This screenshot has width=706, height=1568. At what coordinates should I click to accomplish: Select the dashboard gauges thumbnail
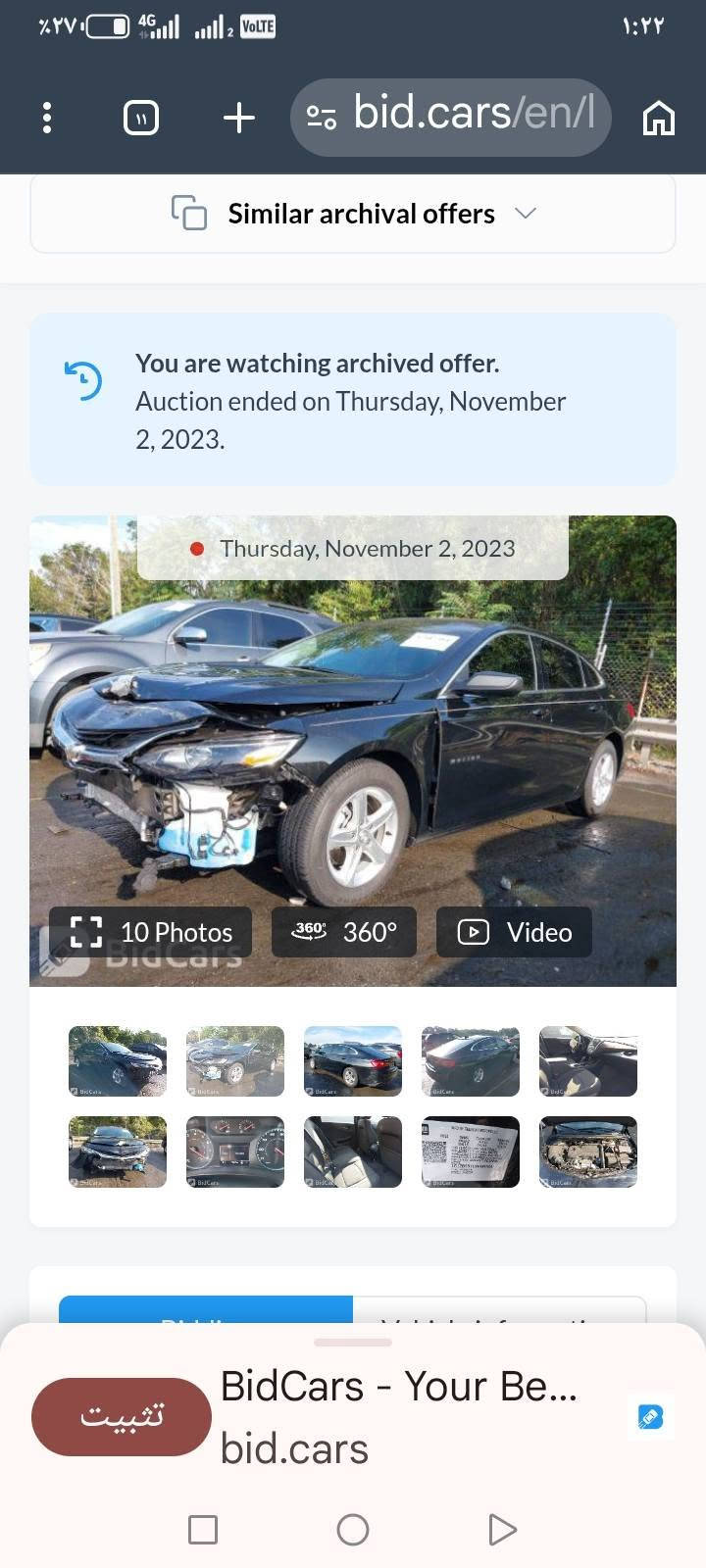pos(235,1151)
